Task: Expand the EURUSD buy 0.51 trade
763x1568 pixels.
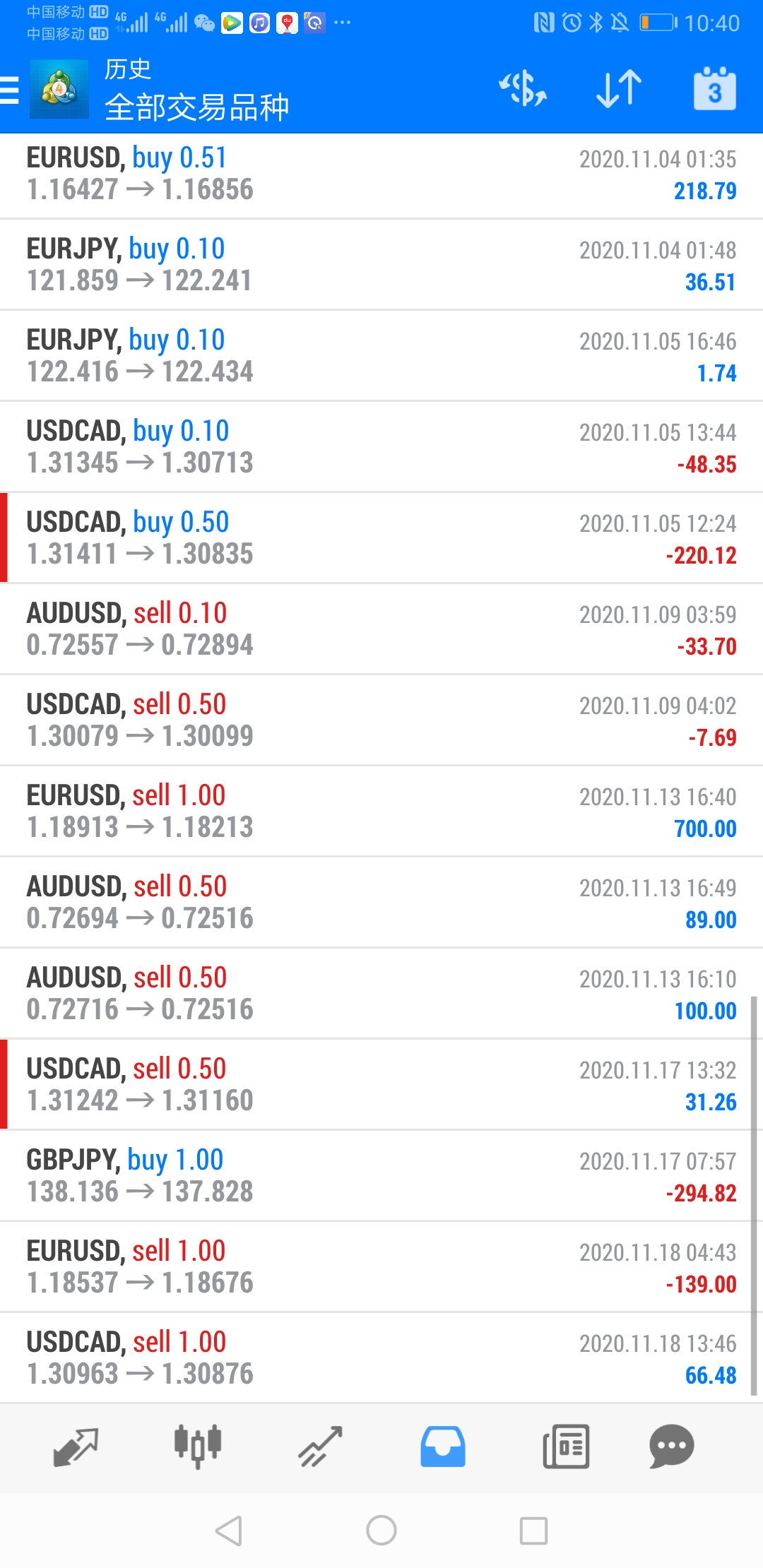Action: [381, 174]
